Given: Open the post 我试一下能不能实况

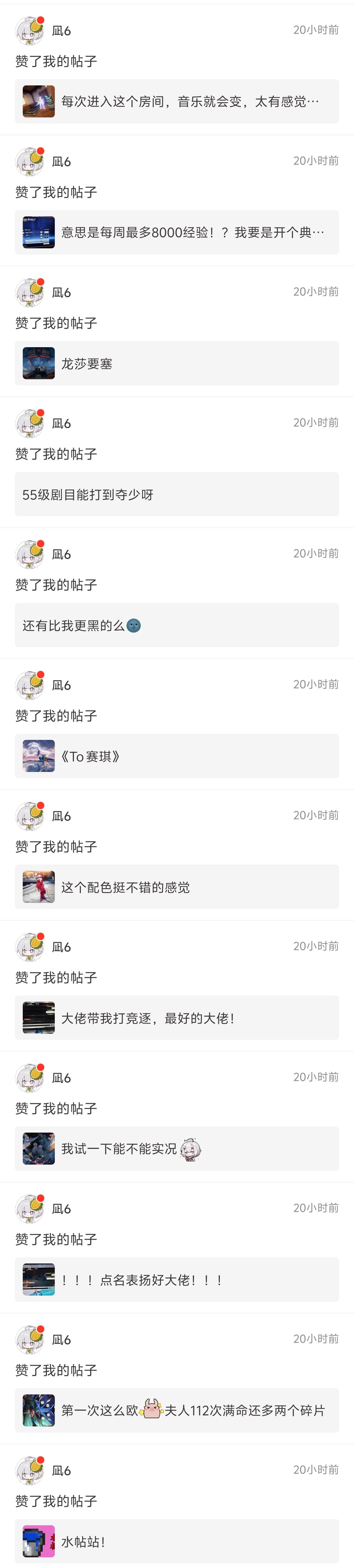Looking at the screenshot, I should point(177,1149).
